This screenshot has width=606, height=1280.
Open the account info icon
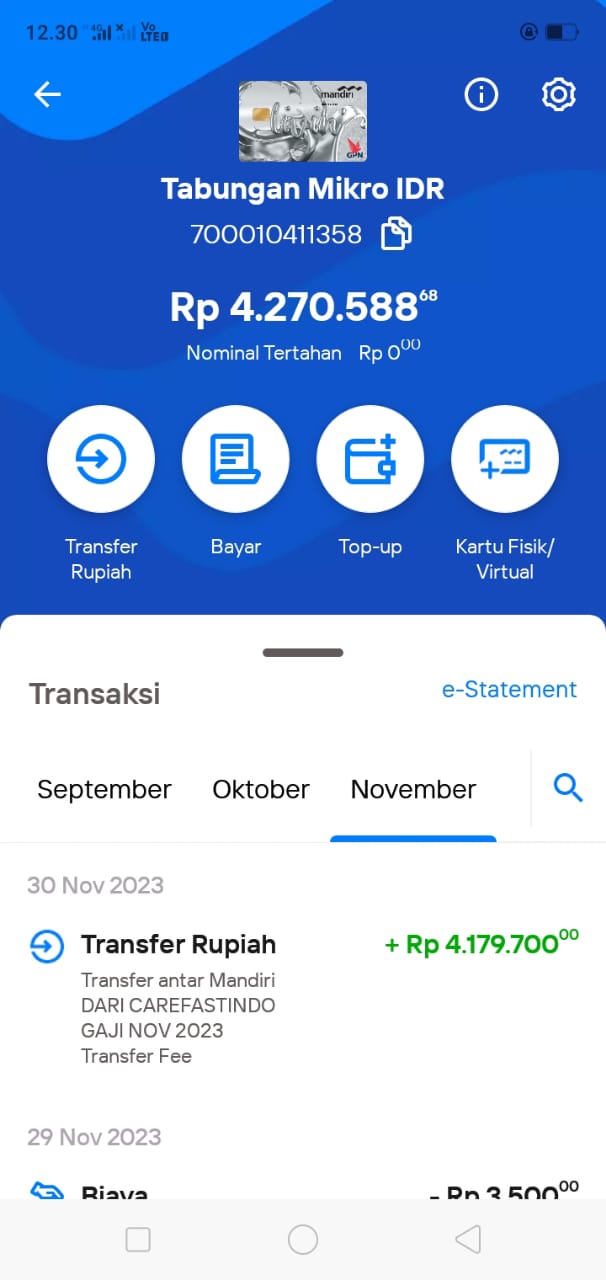click(481, 95)
